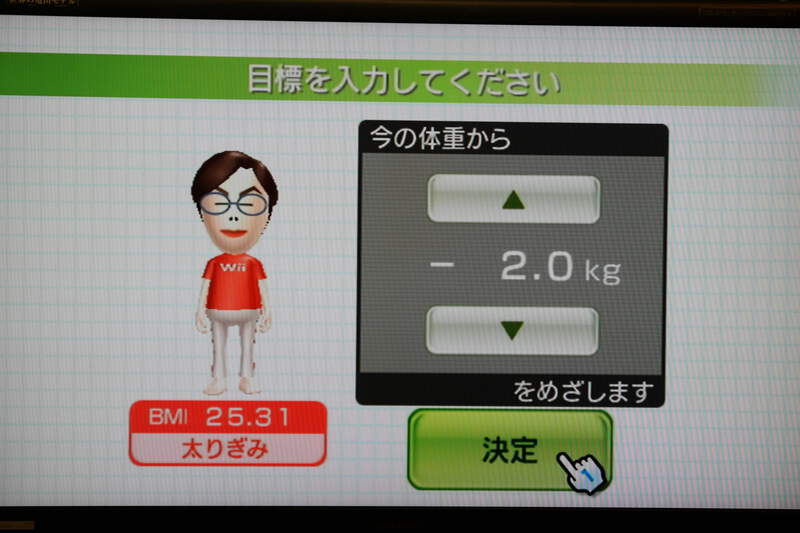Increase the target weight with up arrow

tap(513, 199)
